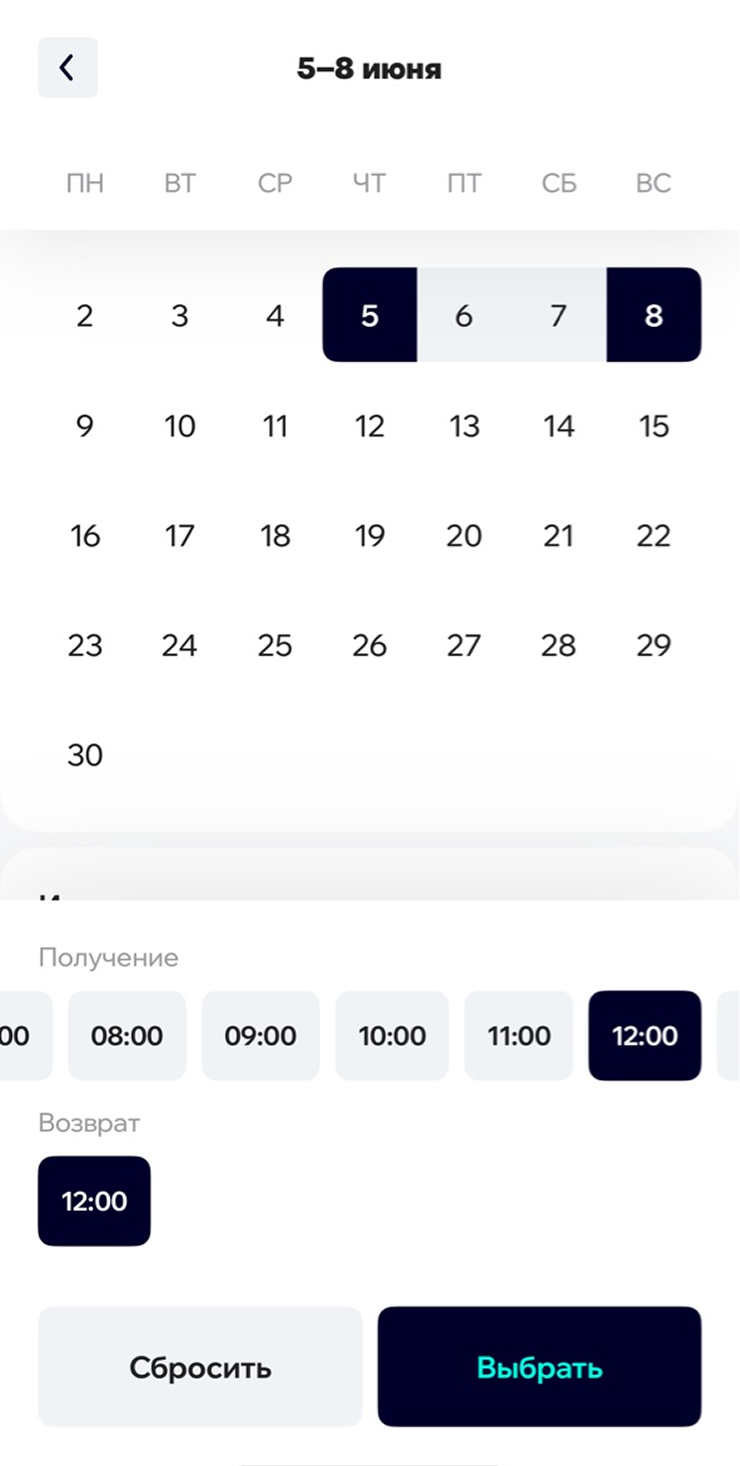The image size is (740, 1466).
Task: Choose June 15 in the calendar
Action: coord(653,426)
